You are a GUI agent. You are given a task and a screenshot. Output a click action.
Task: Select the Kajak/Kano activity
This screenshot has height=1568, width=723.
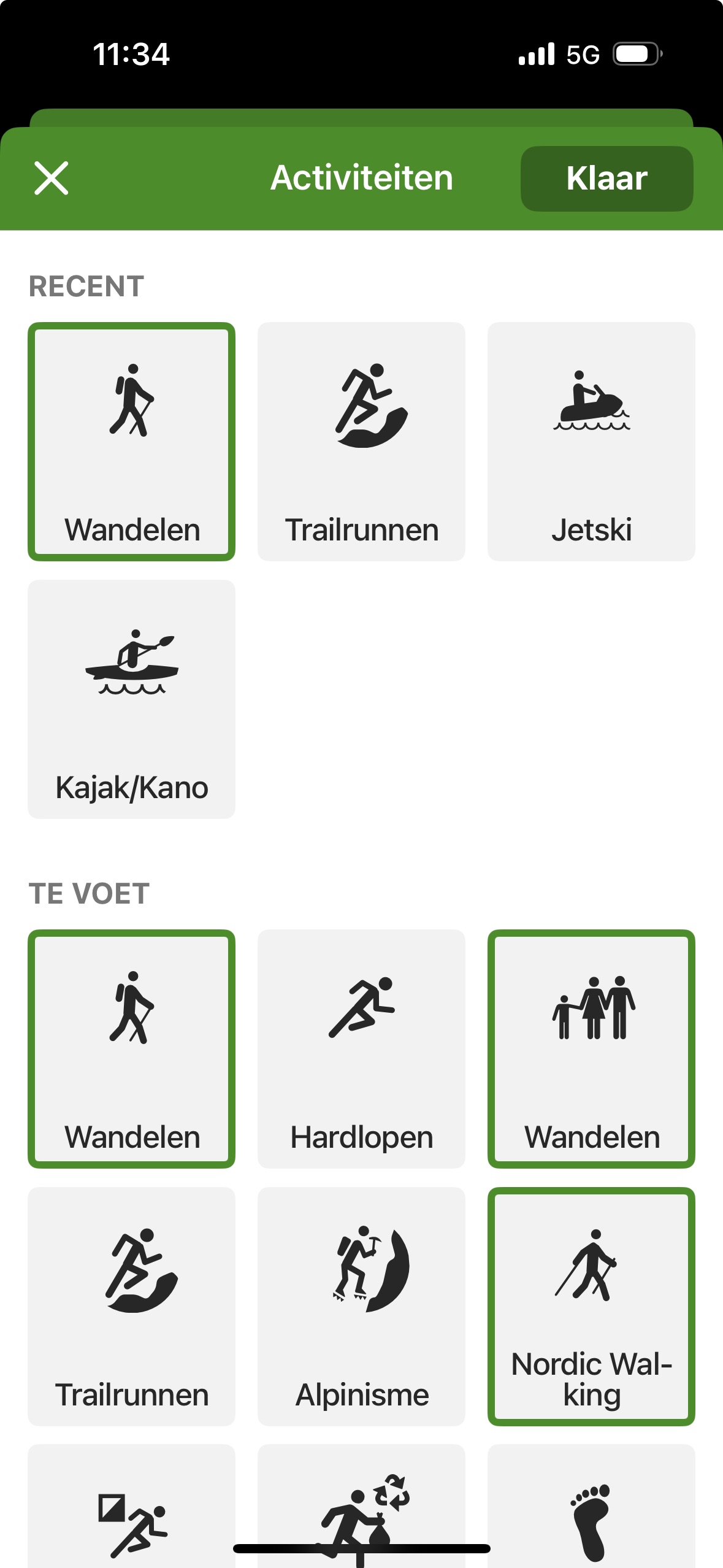tap(132, 699)
